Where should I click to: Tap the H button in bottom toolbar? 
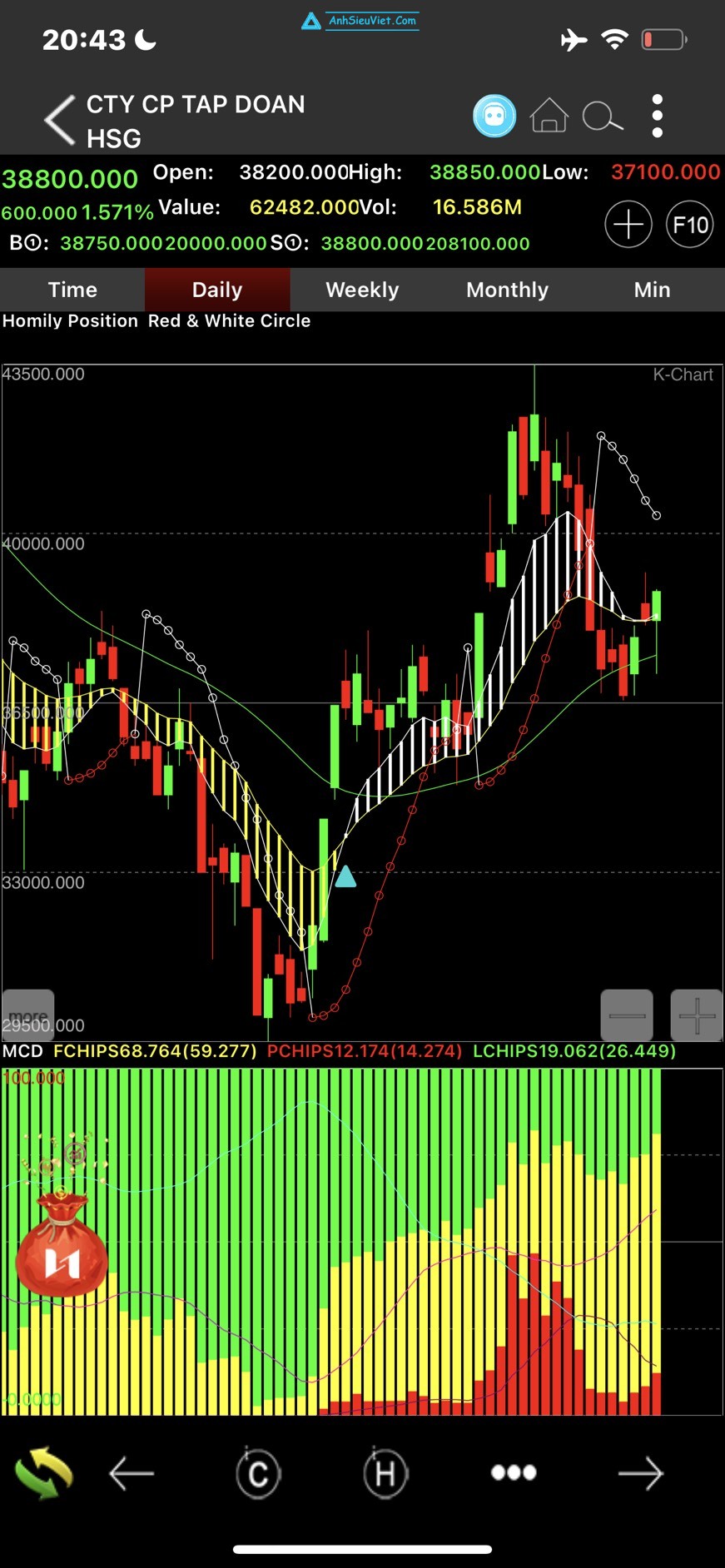(385, 1474)
